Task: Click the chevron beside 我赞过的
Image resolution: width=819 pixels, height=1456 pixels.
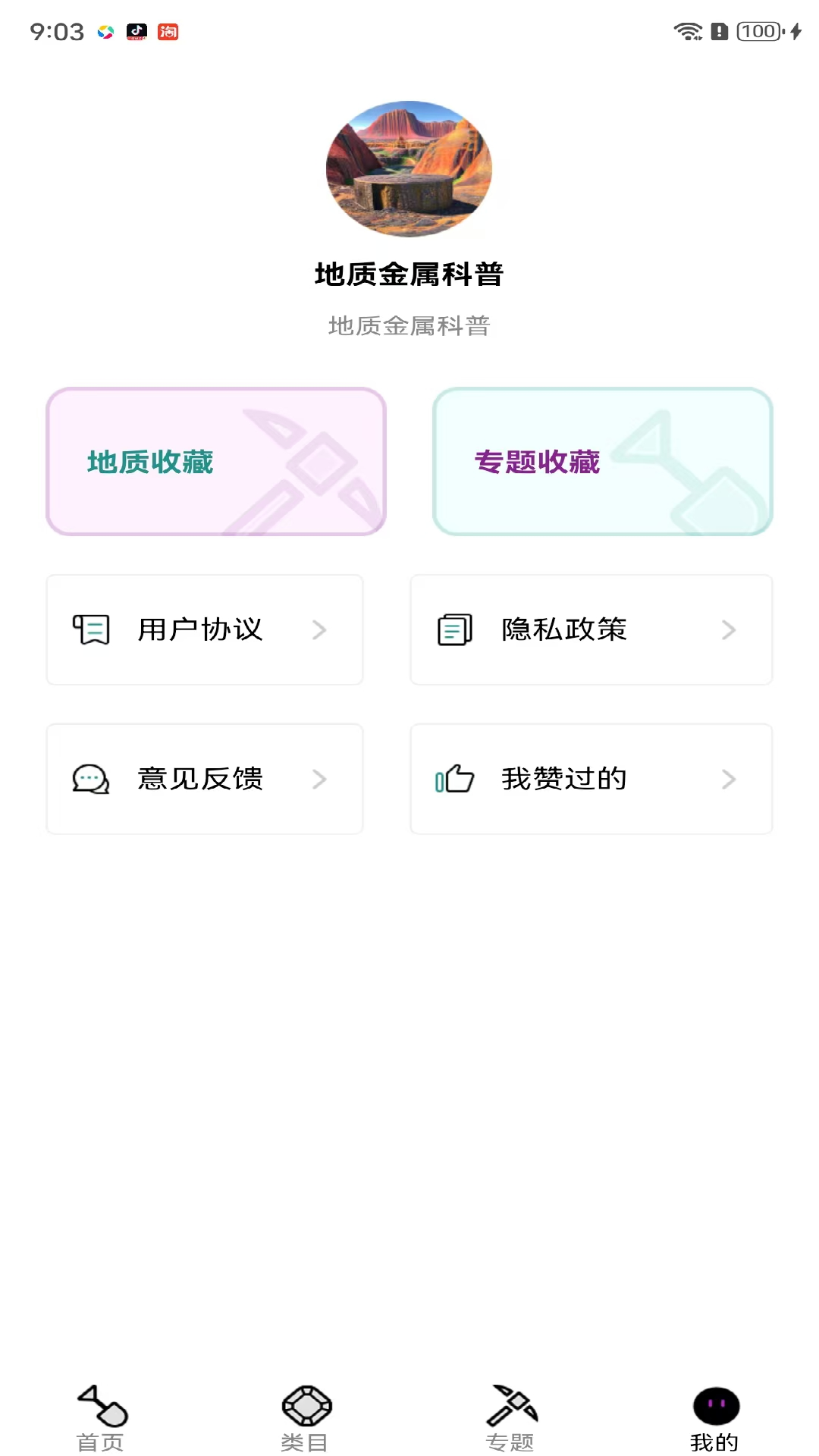Action: click(730, 780)
